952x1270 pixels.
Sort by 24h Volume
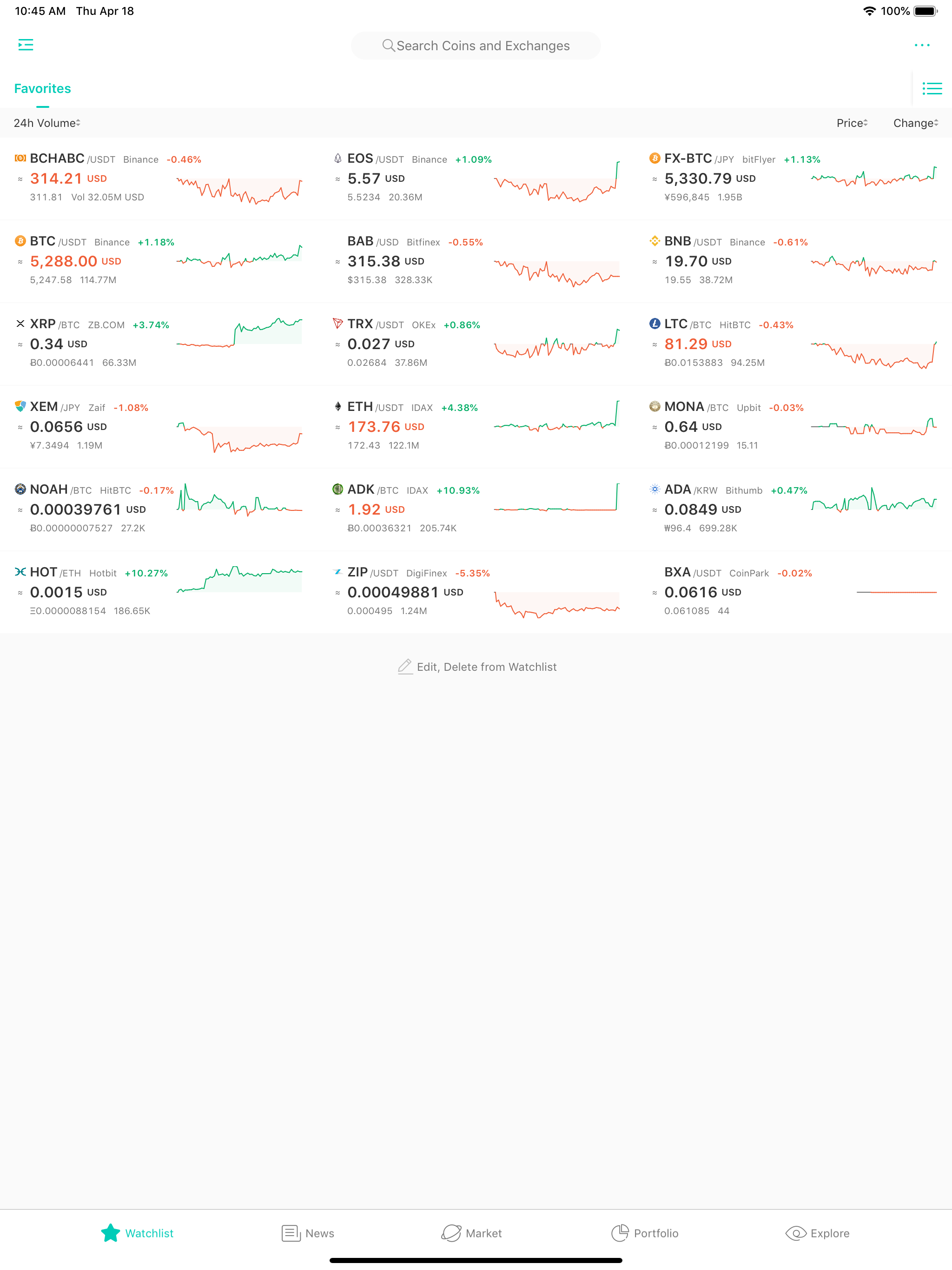[x=47, y=123]
